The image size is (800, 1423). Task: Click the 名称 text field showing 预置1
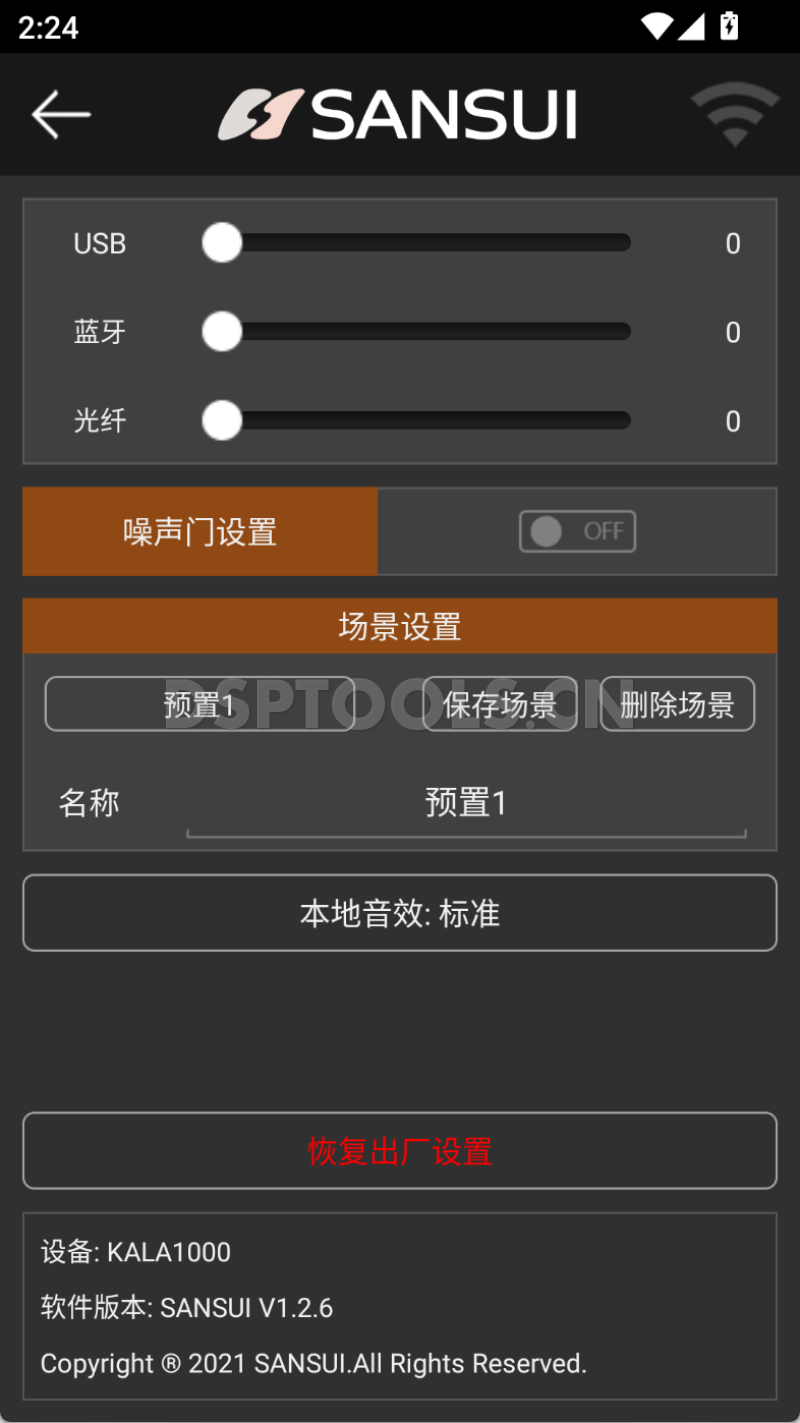click(466, 803)
